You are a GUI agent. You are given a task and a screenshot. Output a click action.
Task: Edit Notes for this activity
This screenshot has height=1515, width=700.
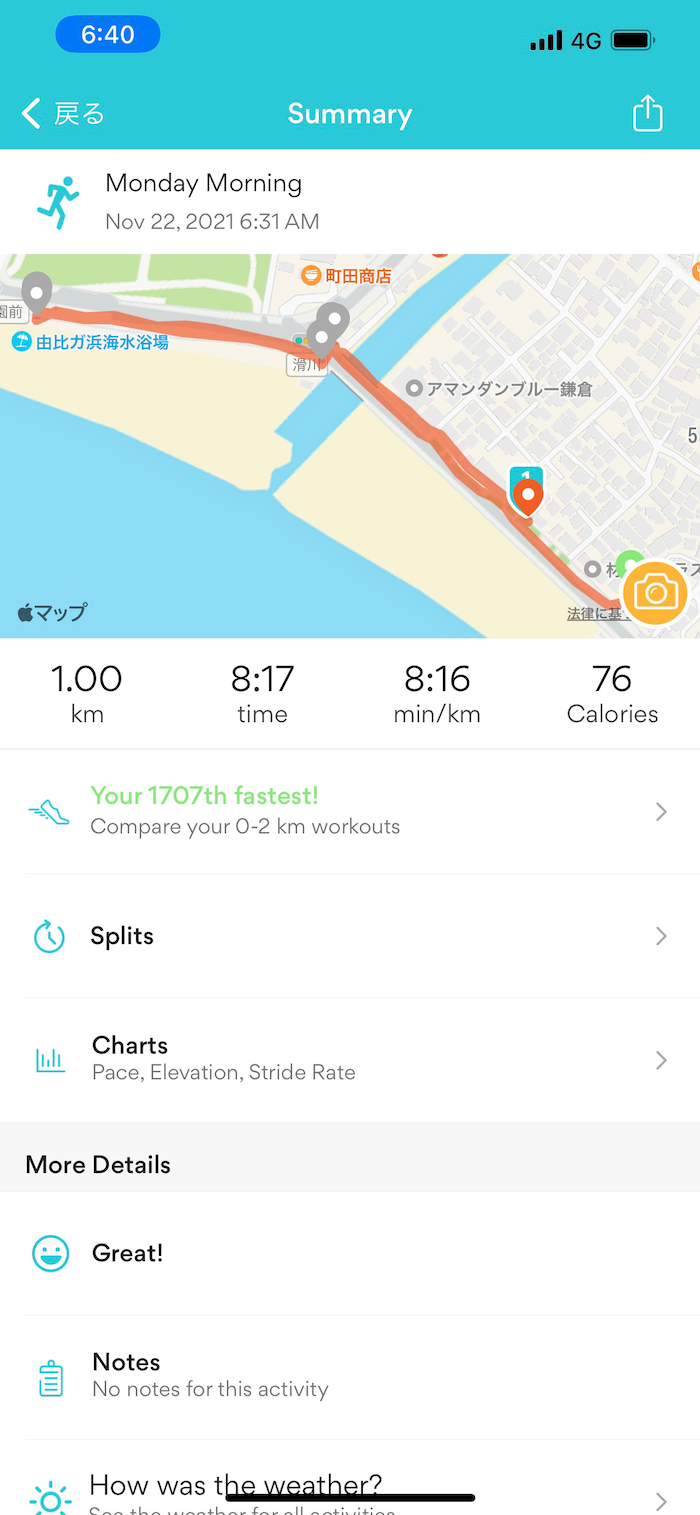[350, 1376]
